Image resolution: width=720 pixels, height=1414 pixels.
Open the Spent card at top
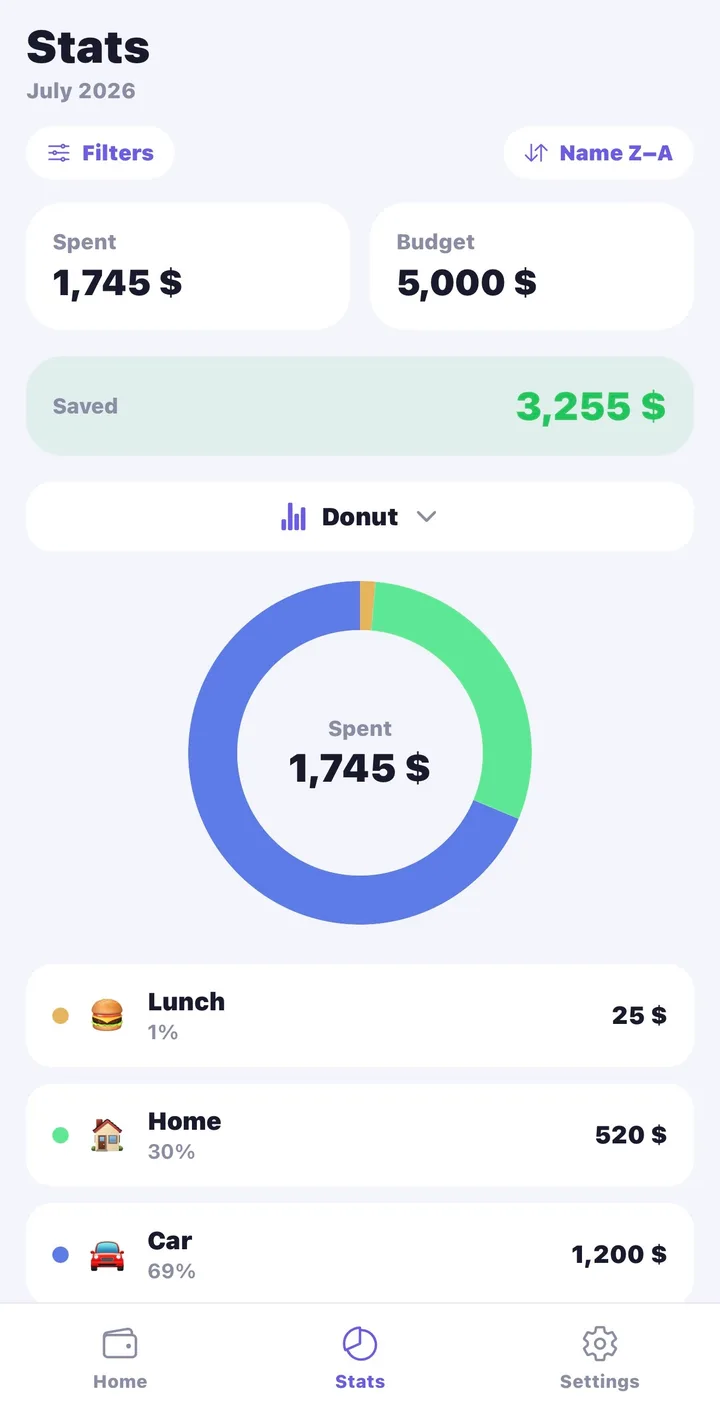188,266
